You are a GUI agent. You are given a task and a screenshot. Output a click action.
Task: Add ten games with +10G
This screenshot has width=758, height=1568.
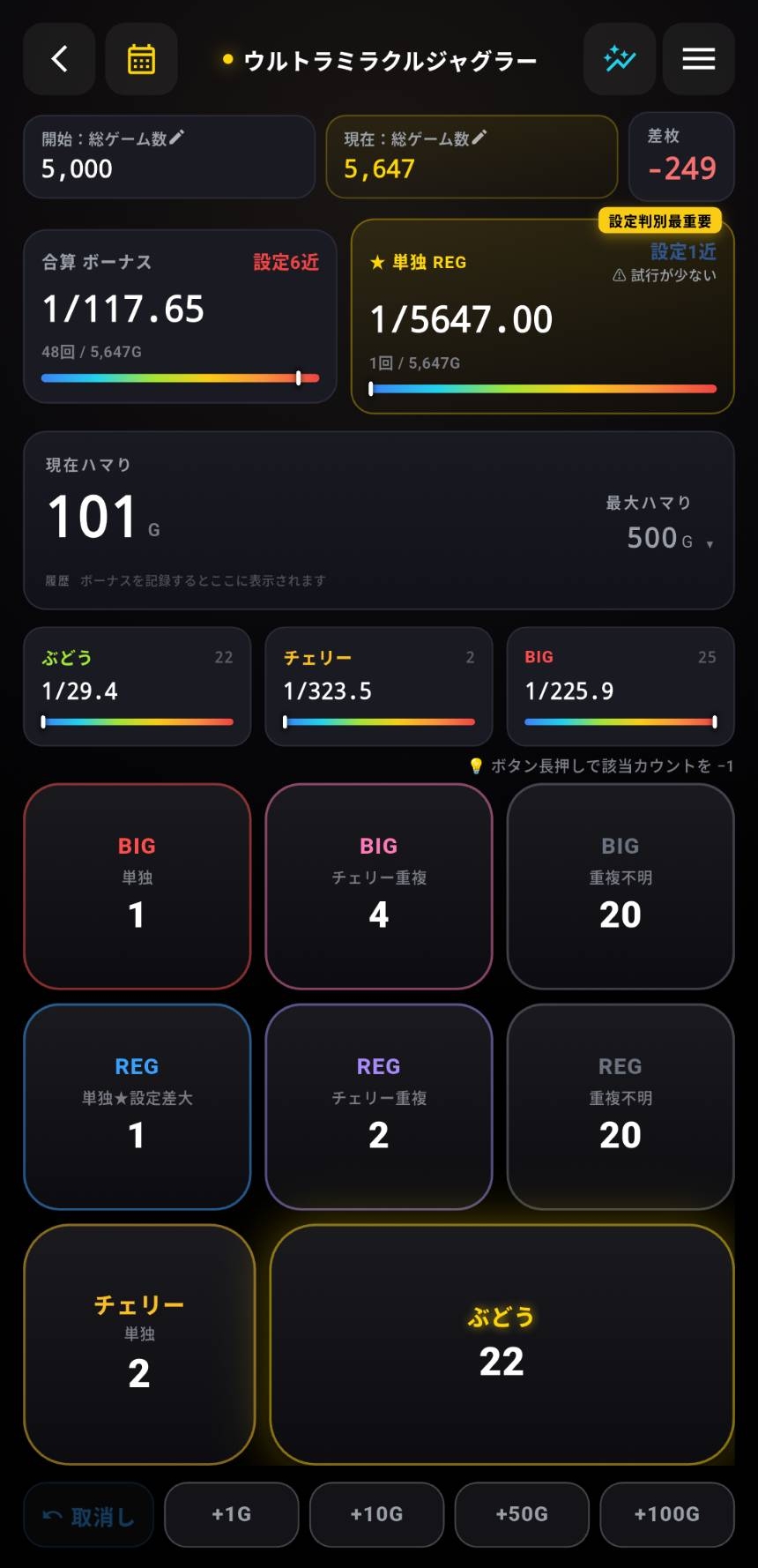click(x=377, y=1515)
